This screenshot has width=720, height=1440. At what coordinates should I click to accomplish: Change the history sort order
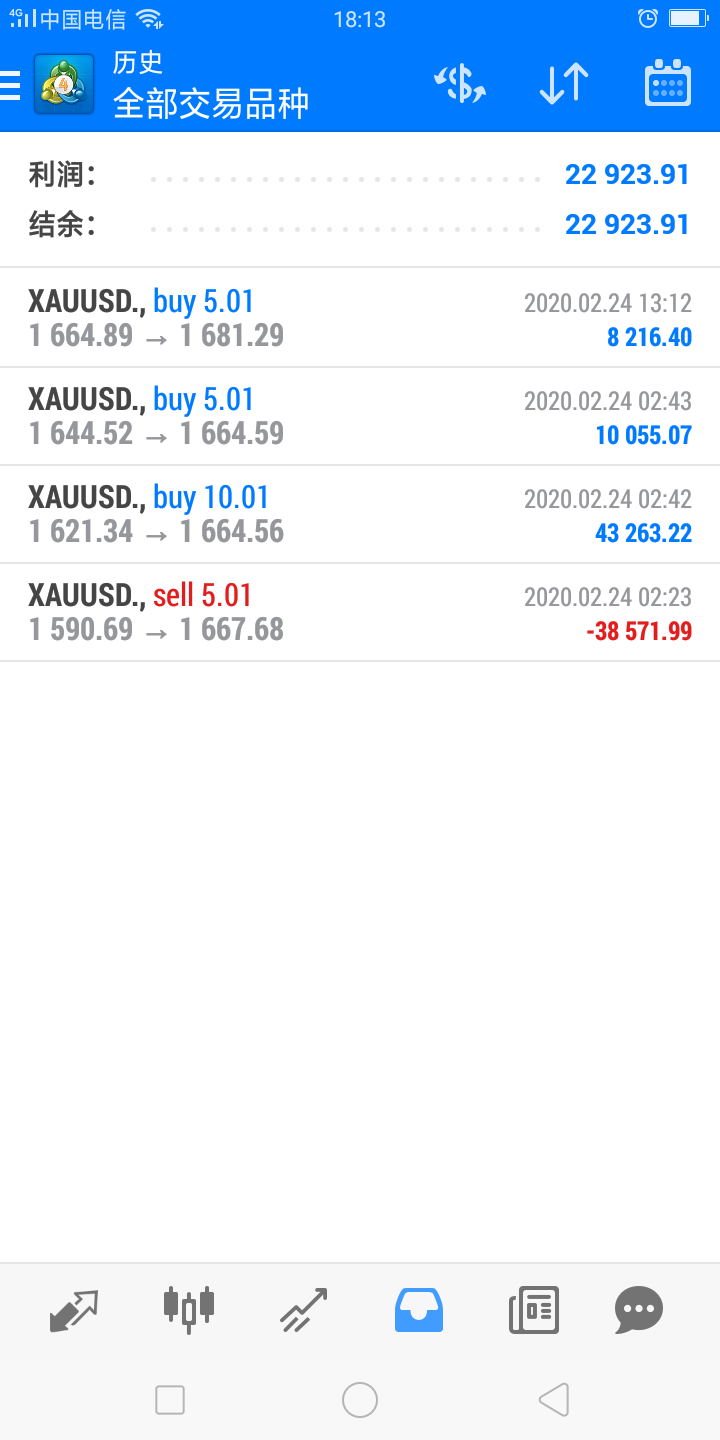[564, 84]
